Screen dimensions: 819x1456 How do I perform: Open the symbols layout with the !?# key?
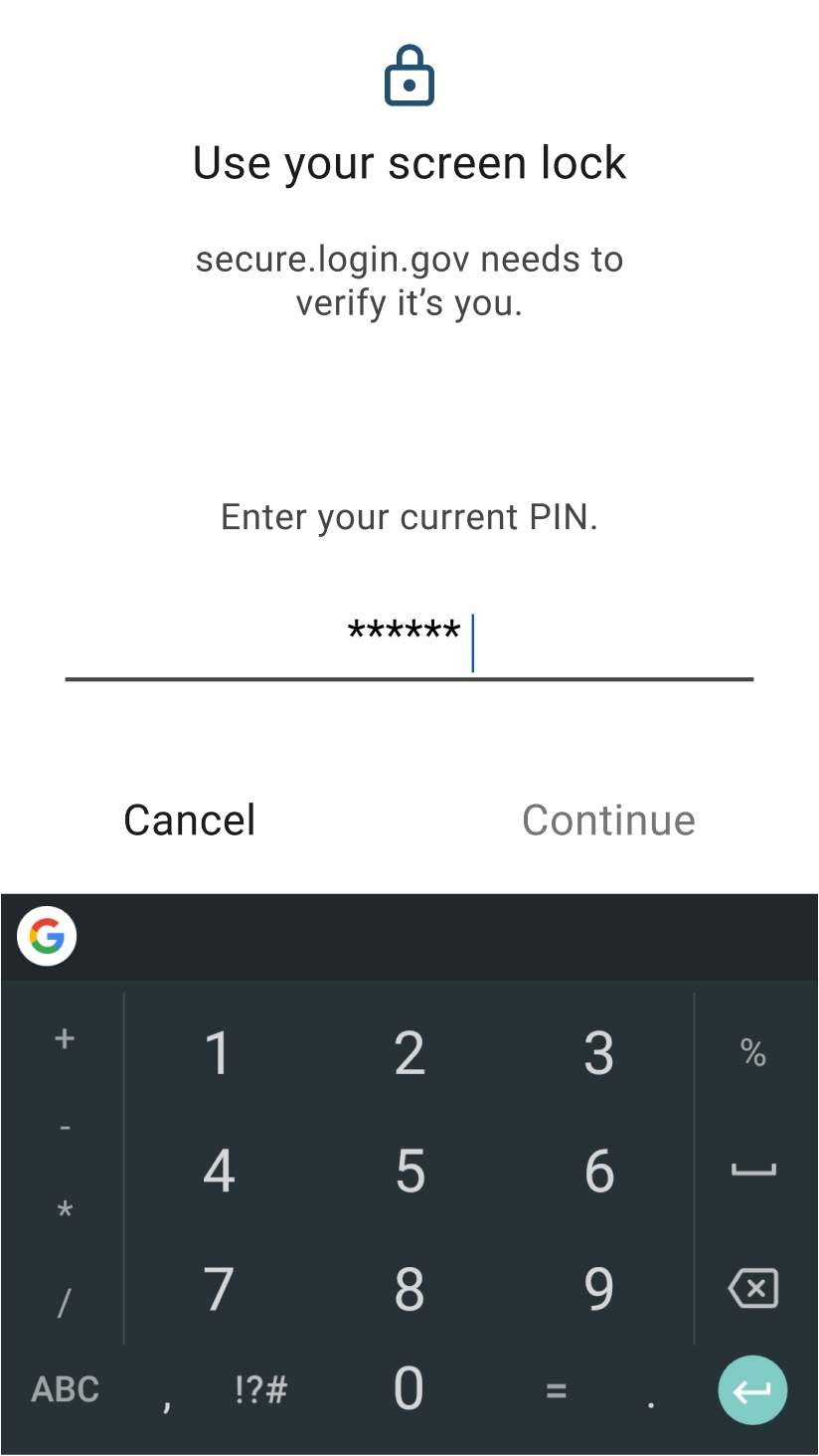coord(258,1389)
